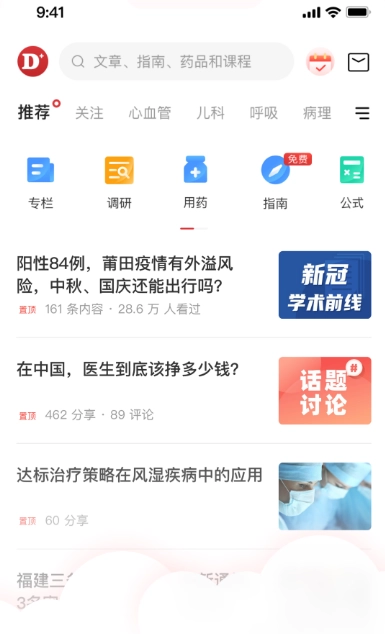The image size is (385, 634).
Task: Open the 莆田疫情 阳性84例 article
Action: tap(194, 285)
